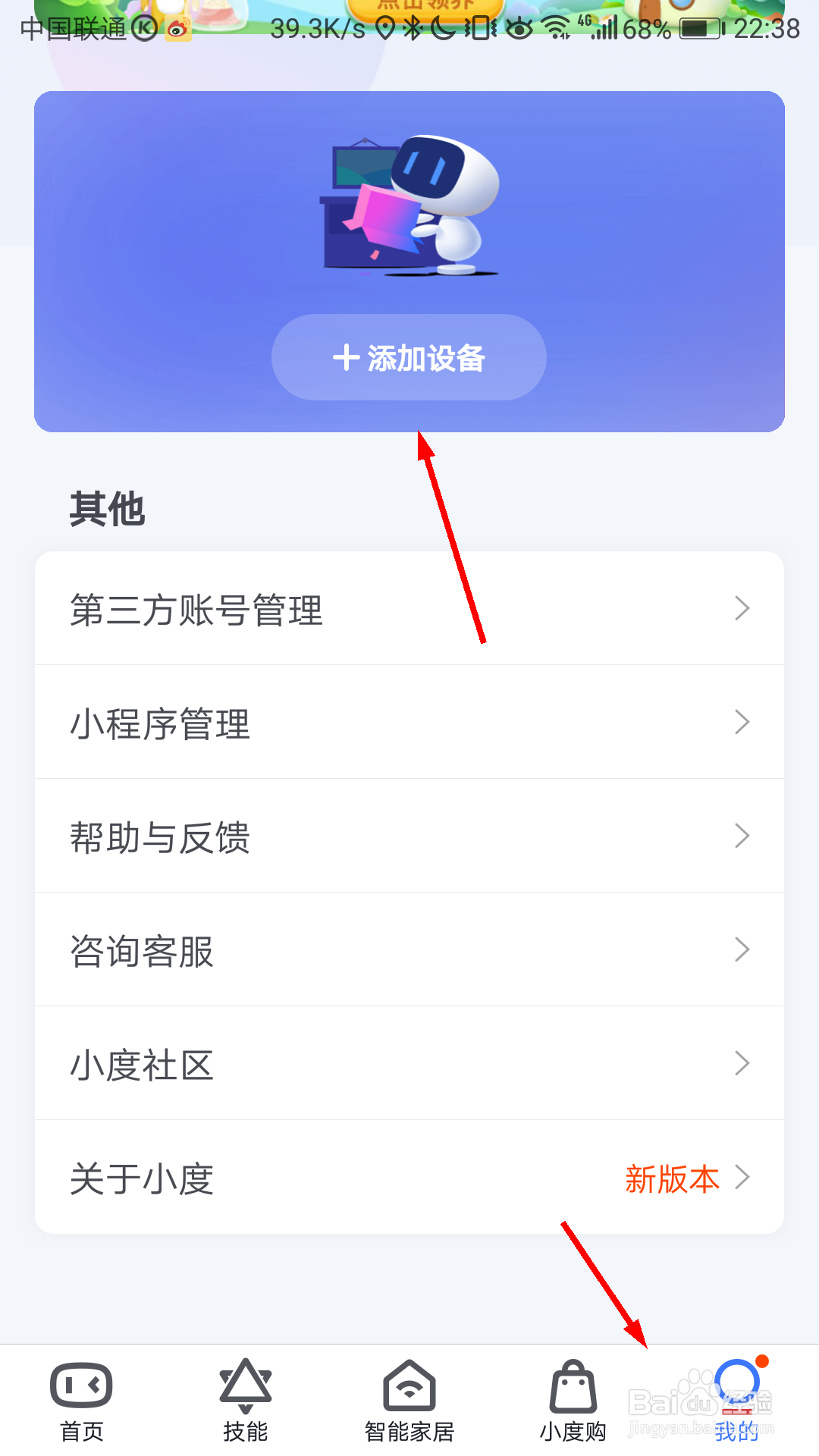Viewport: 819px width, 1456px height.
Task: Tap the 添加设备 button
Action: (x=408, y=357)
